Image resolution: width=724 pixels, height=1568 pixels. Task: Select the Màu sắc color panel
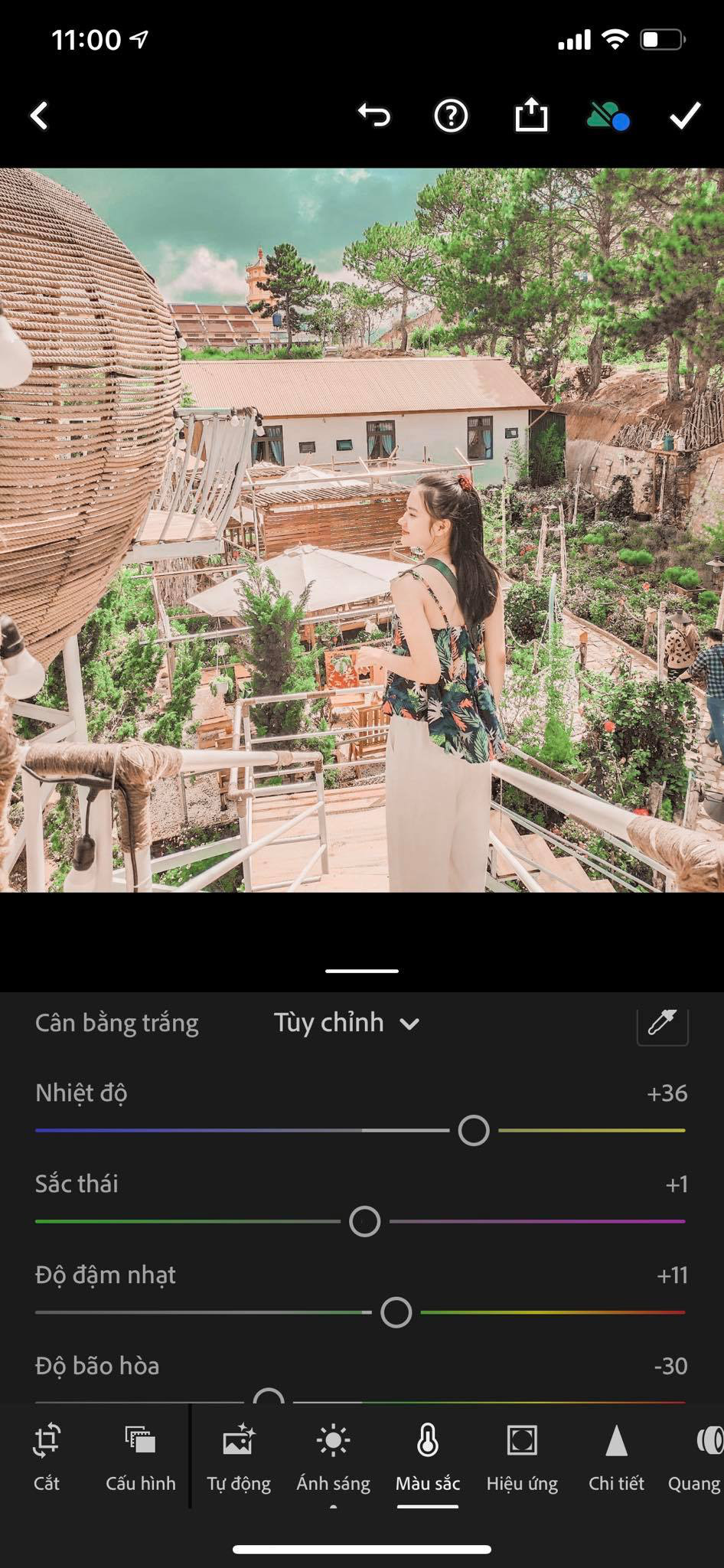[x=427, y=1456]
